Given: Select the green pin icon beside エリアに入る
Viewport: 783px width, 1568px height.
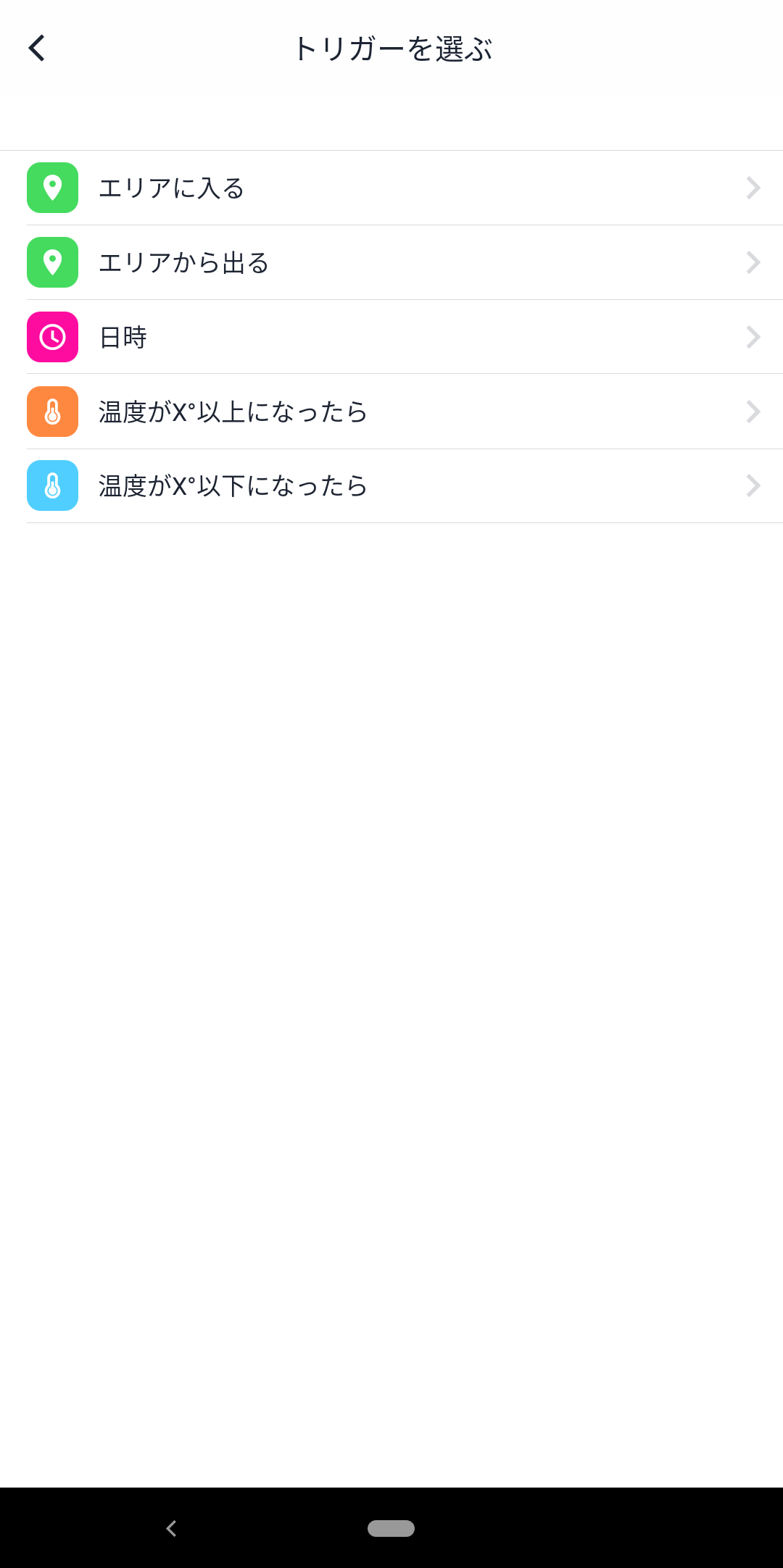Looking at the screenshot, I should 51,188.
